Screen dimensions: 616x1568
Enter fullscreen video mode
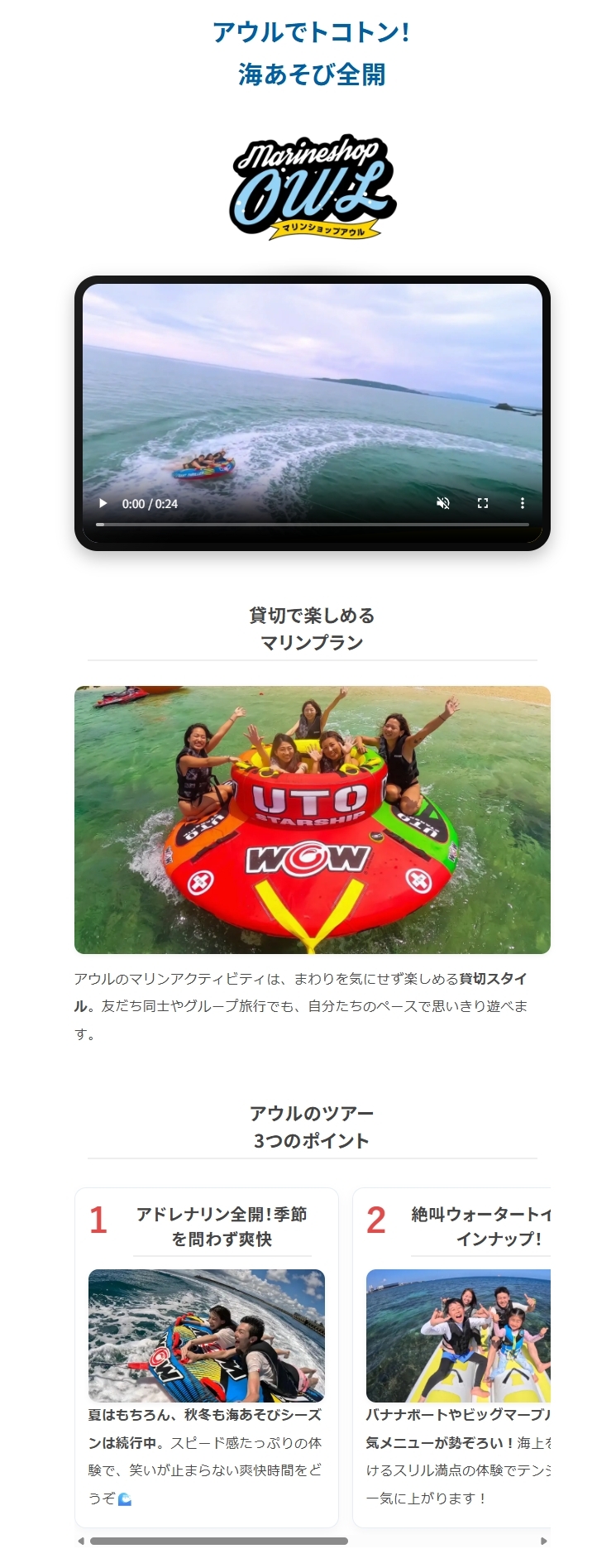(x=483, y=503)
